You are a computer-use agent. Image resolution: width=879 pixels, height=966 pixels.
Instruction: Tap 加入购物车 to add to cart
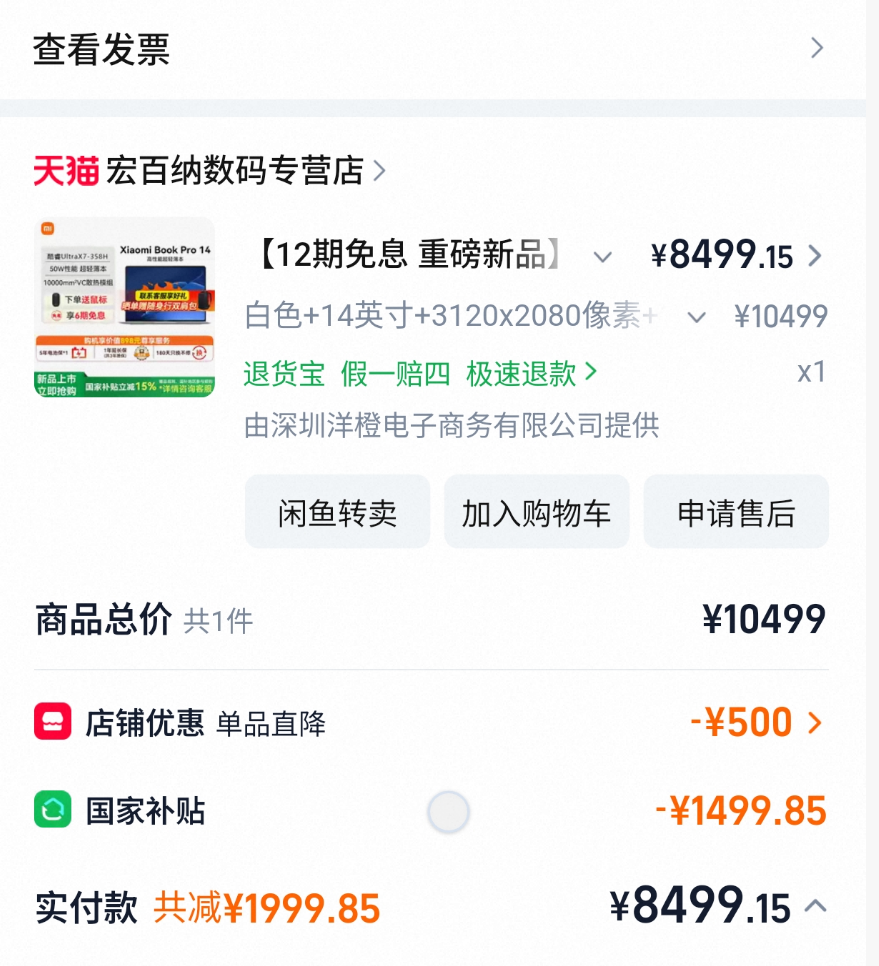537,511
